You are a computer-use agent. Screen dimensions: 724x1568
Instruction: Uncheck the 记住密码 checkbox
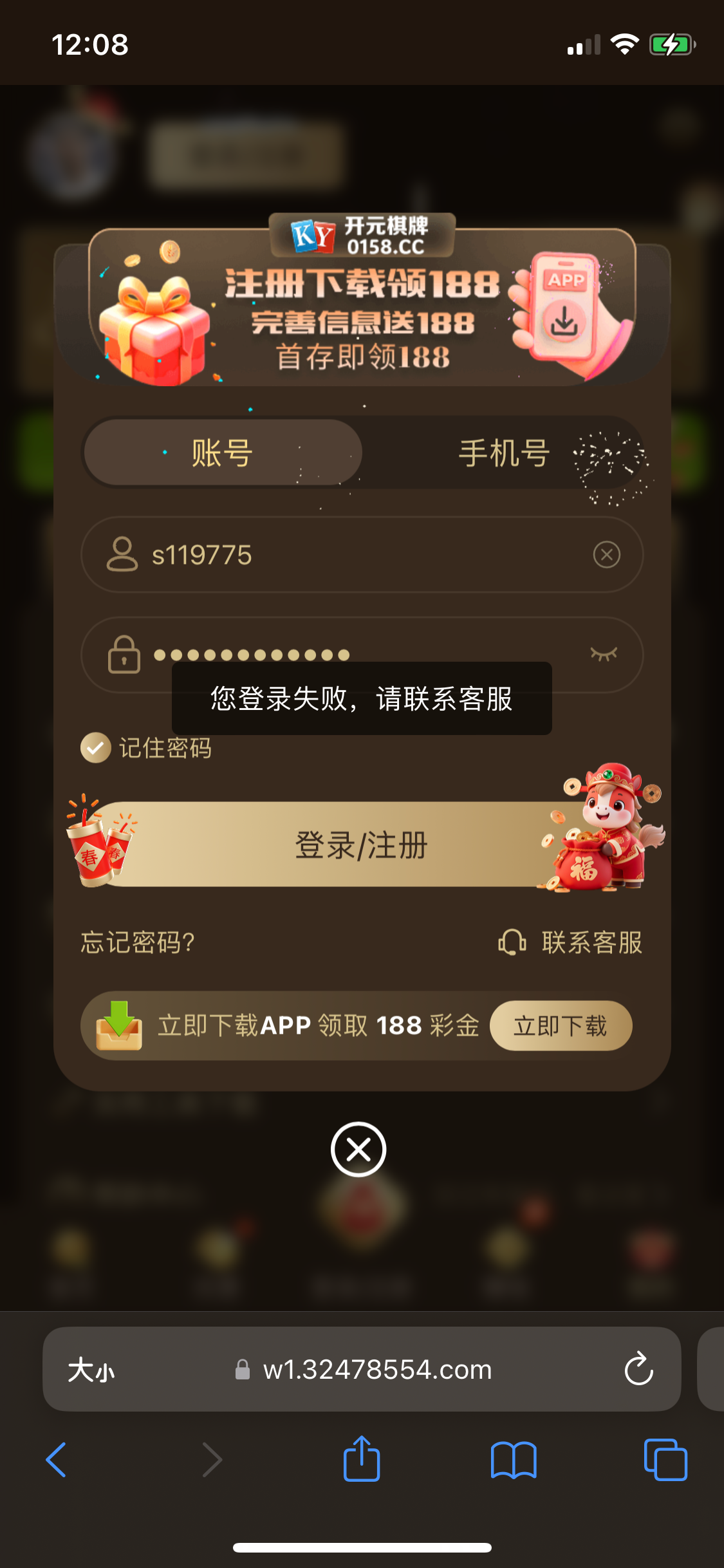pyautogui.click(x=96, y=748)
